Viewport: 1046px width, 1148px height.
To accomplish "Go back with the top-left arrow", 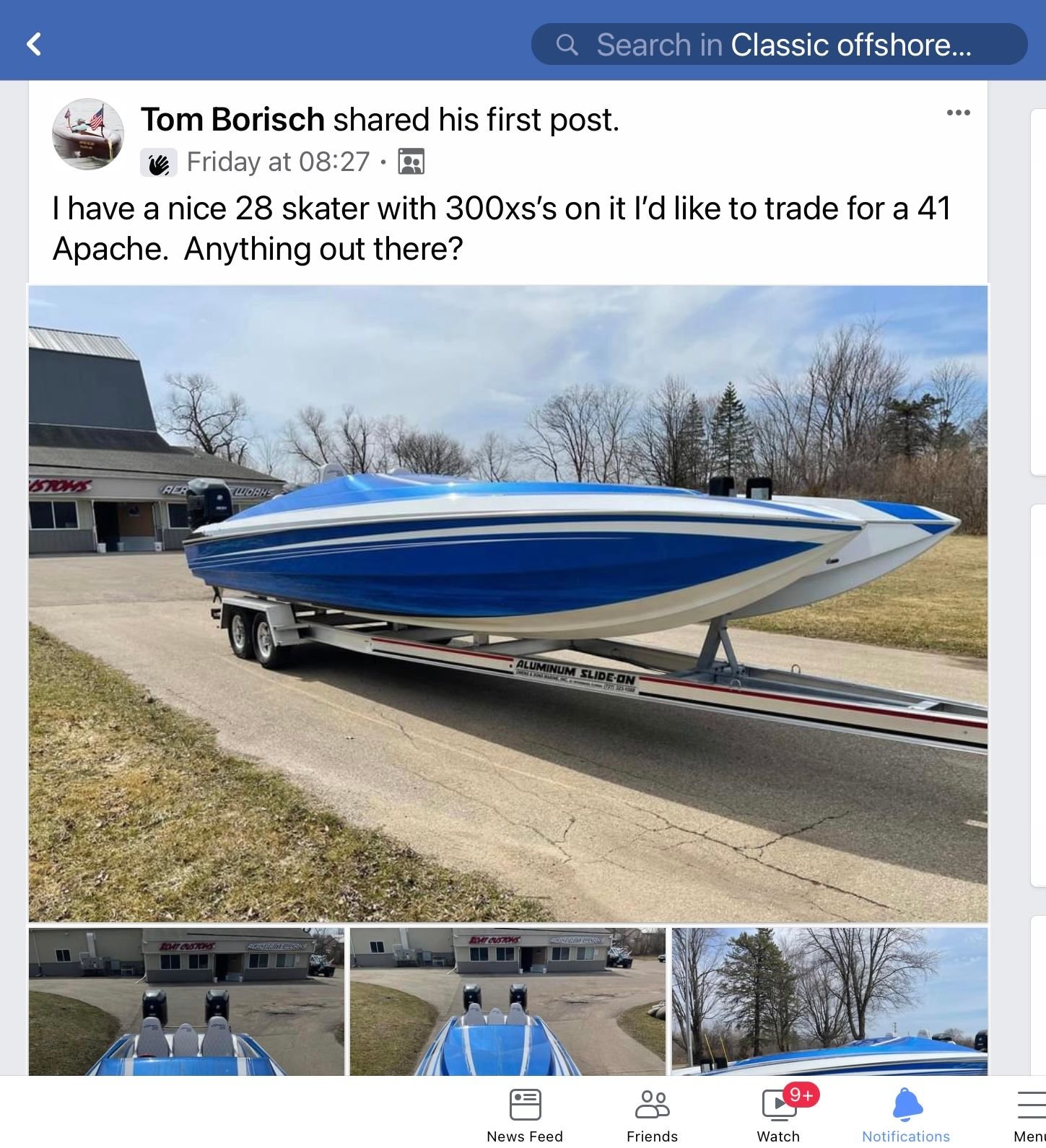I will click(x=33, y=45).
